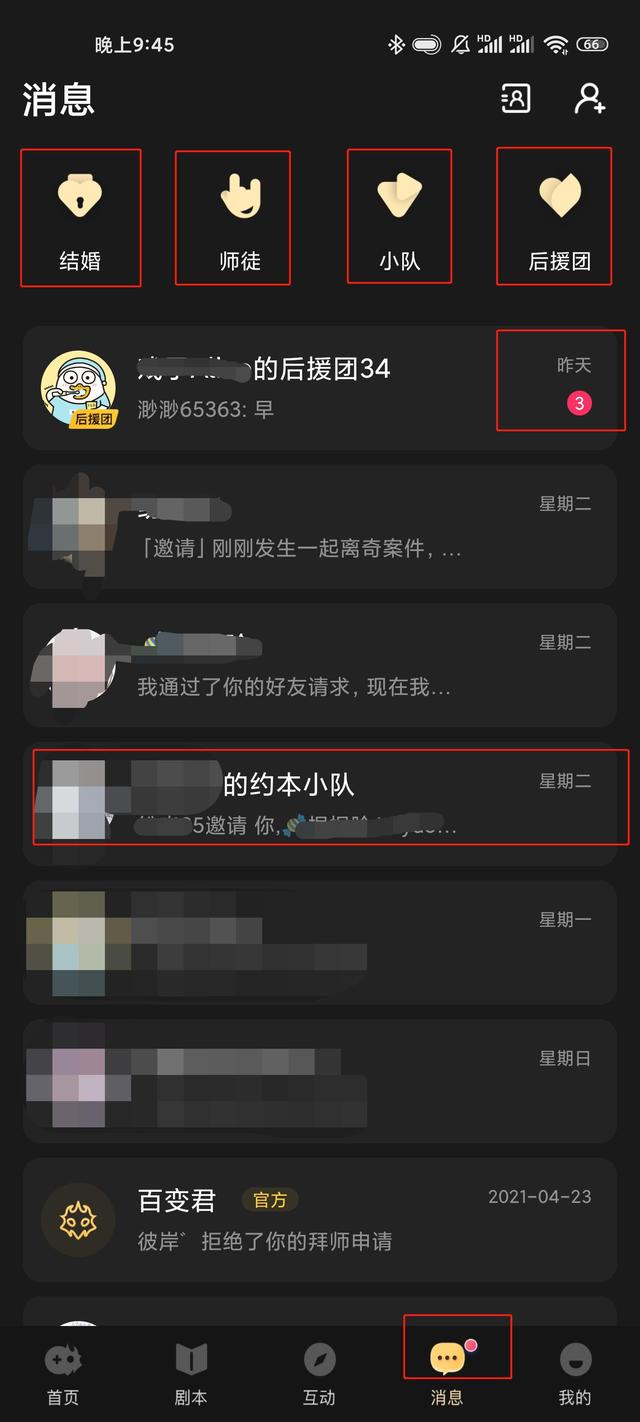Open the chat about accepted friend request
The width and height of the screenshot is (640, 1422).
tap(320, 665)
